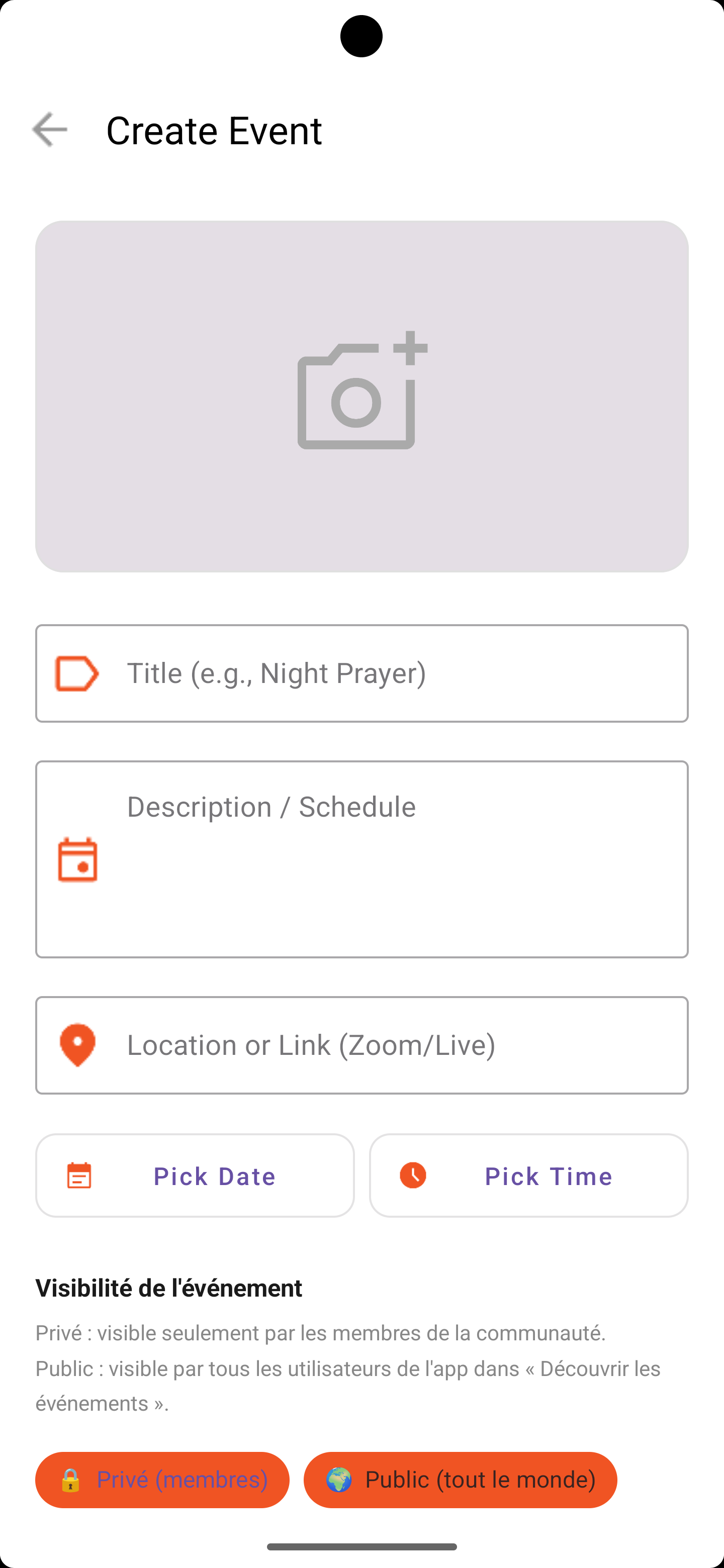Add an event cover photo
Viewport: 724px width, 1568px height.
point(361,396)
